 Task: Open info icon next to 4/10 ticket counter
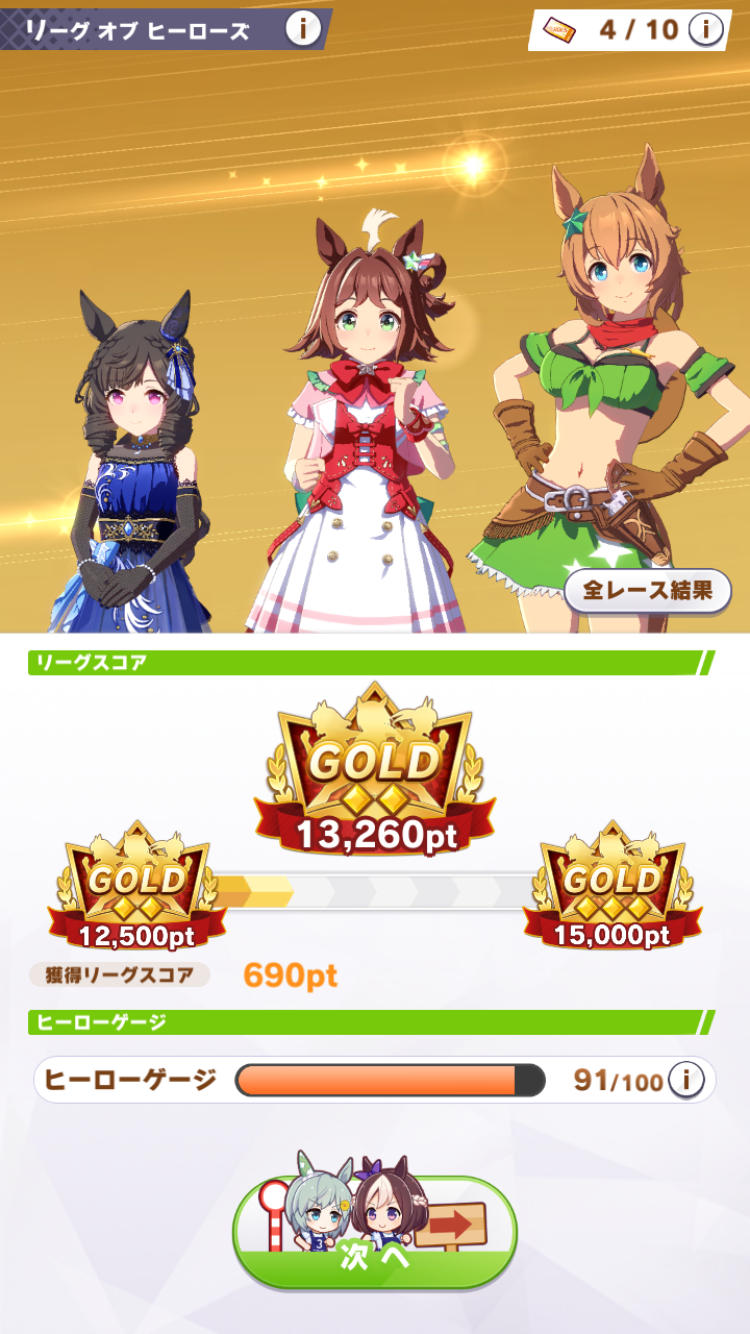706,29
